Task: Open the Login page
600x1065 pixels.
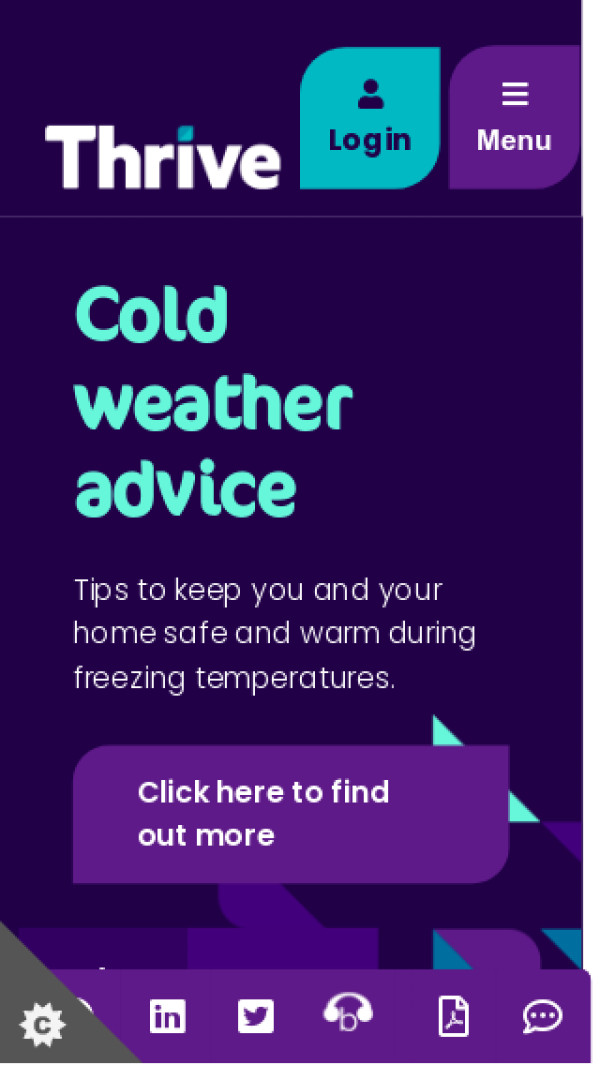Action: pyautogui.click(x=370, y=118)
